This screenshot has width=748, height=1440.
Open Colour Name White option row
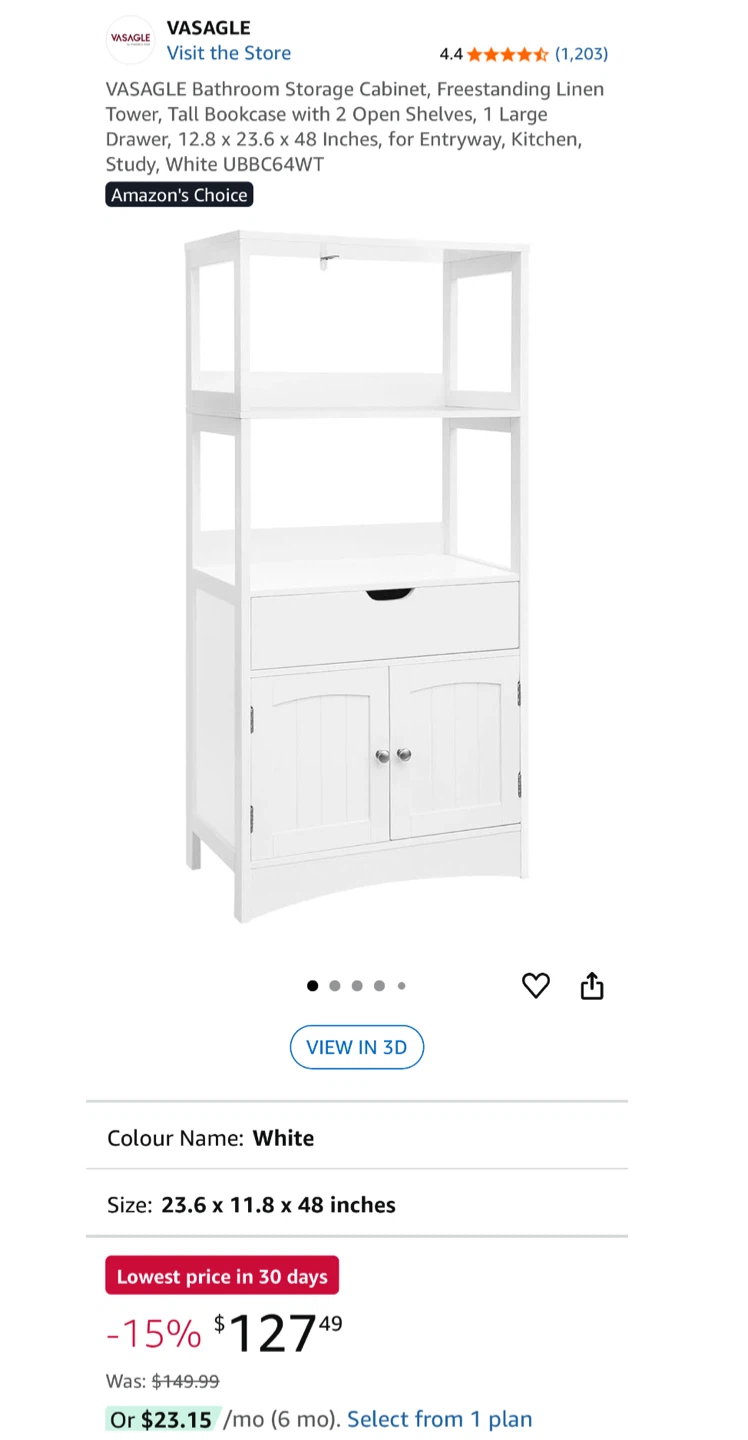pyautogui.click(x=357, y=1138)
